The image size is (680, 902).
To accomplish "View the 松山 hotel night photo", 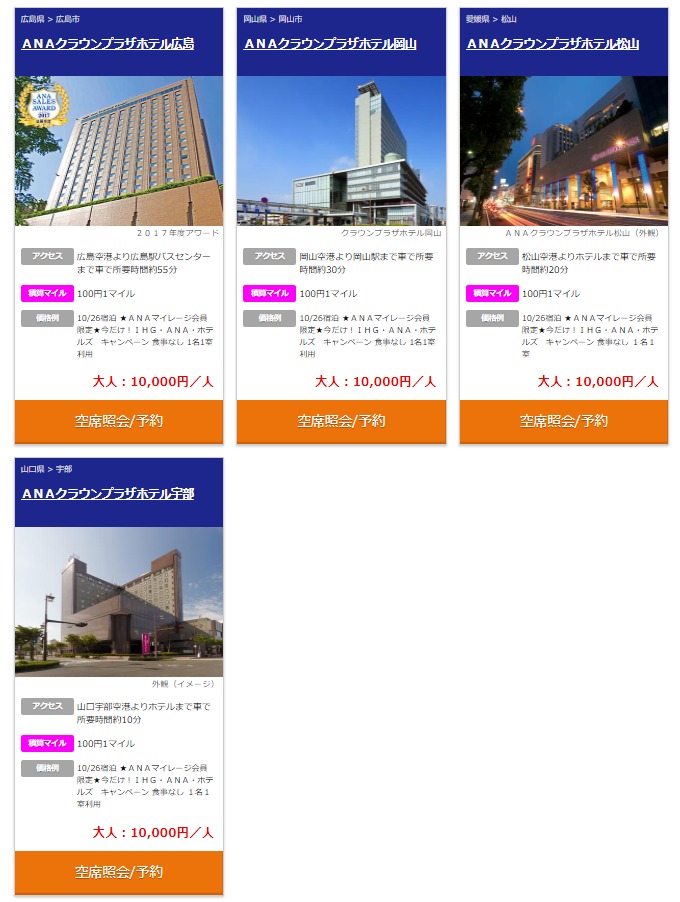I will (x=564, y=151).
